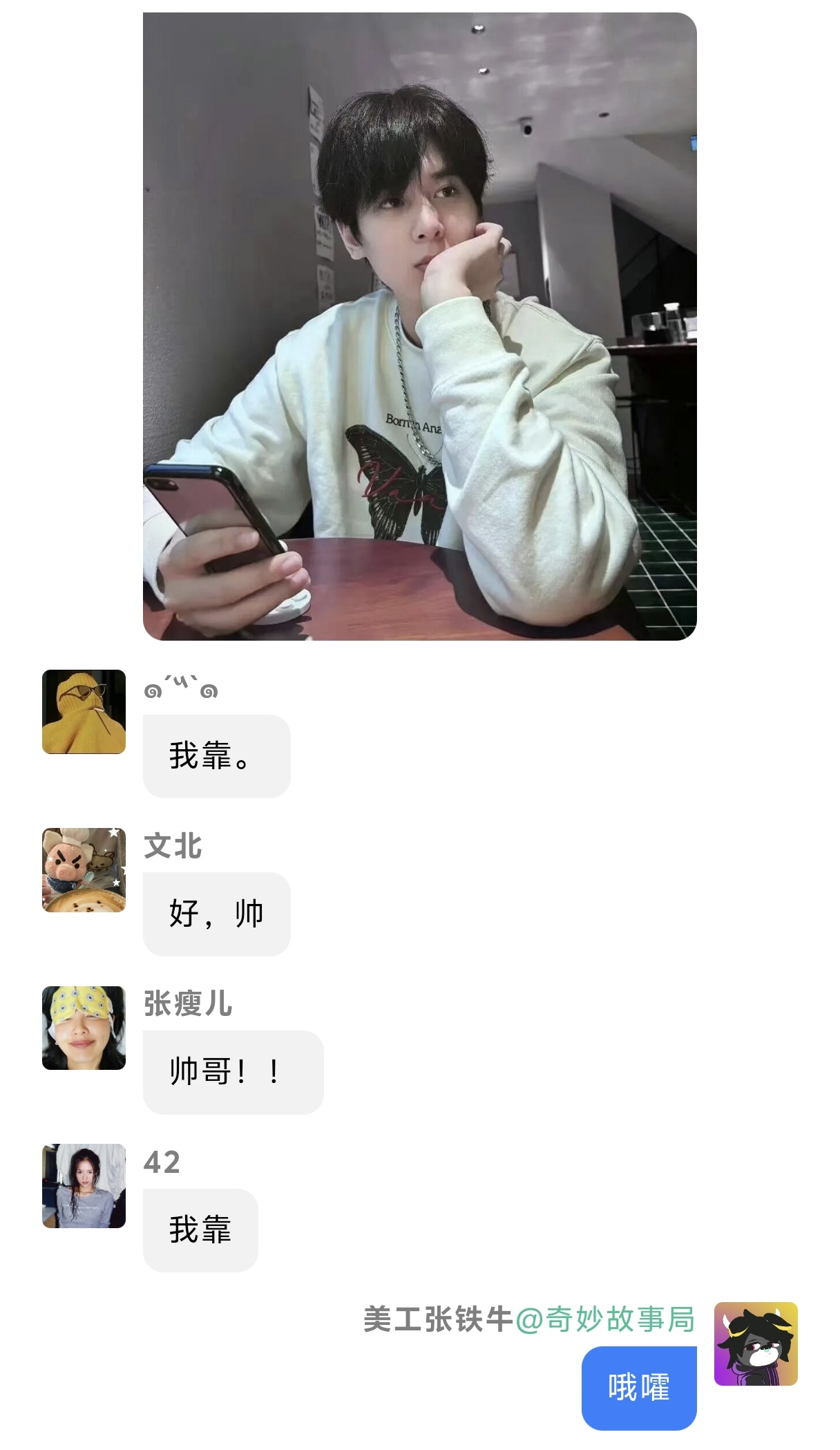
Task: Open 张瘦儿's profile avatar
Action: pos(84,1028)
